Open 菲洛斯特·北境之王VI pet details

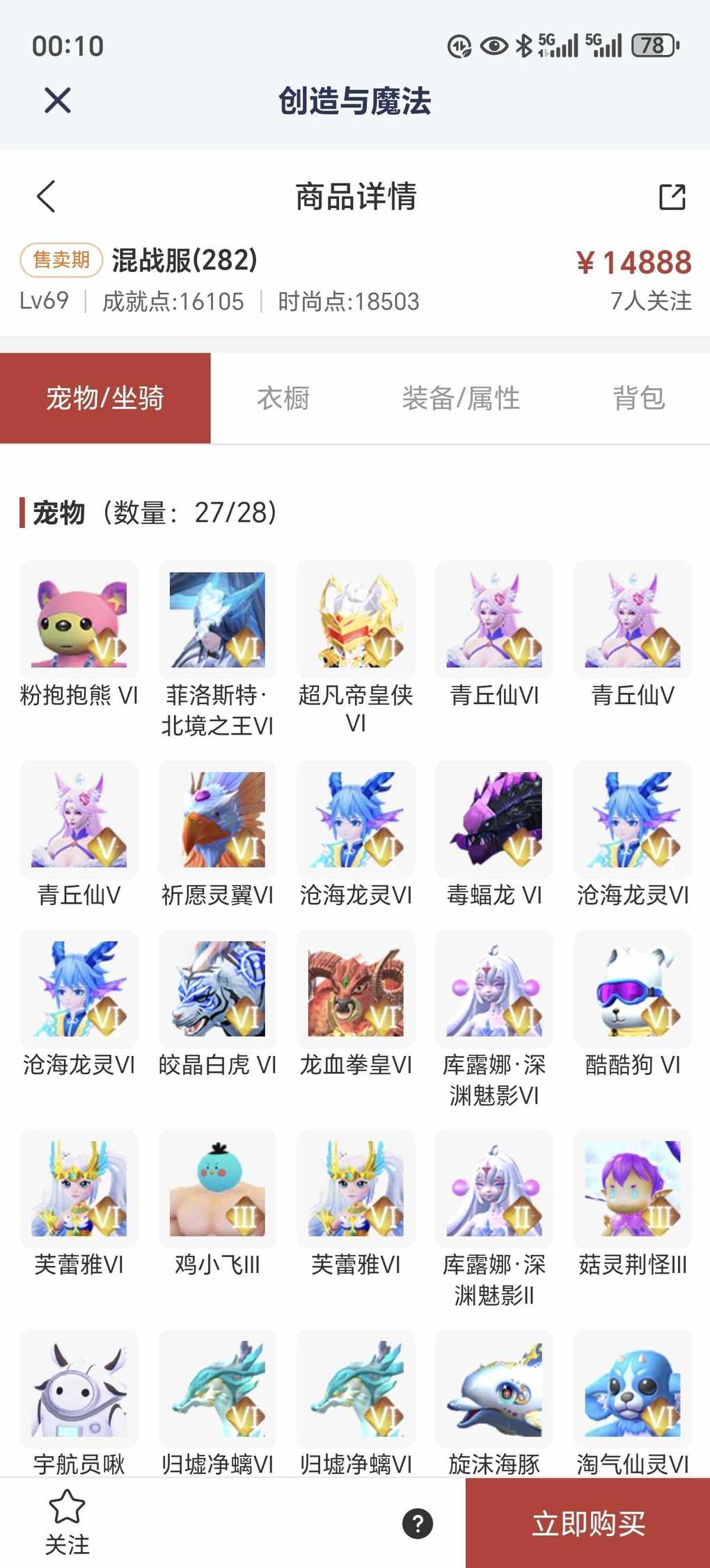[x=217, y=620]
